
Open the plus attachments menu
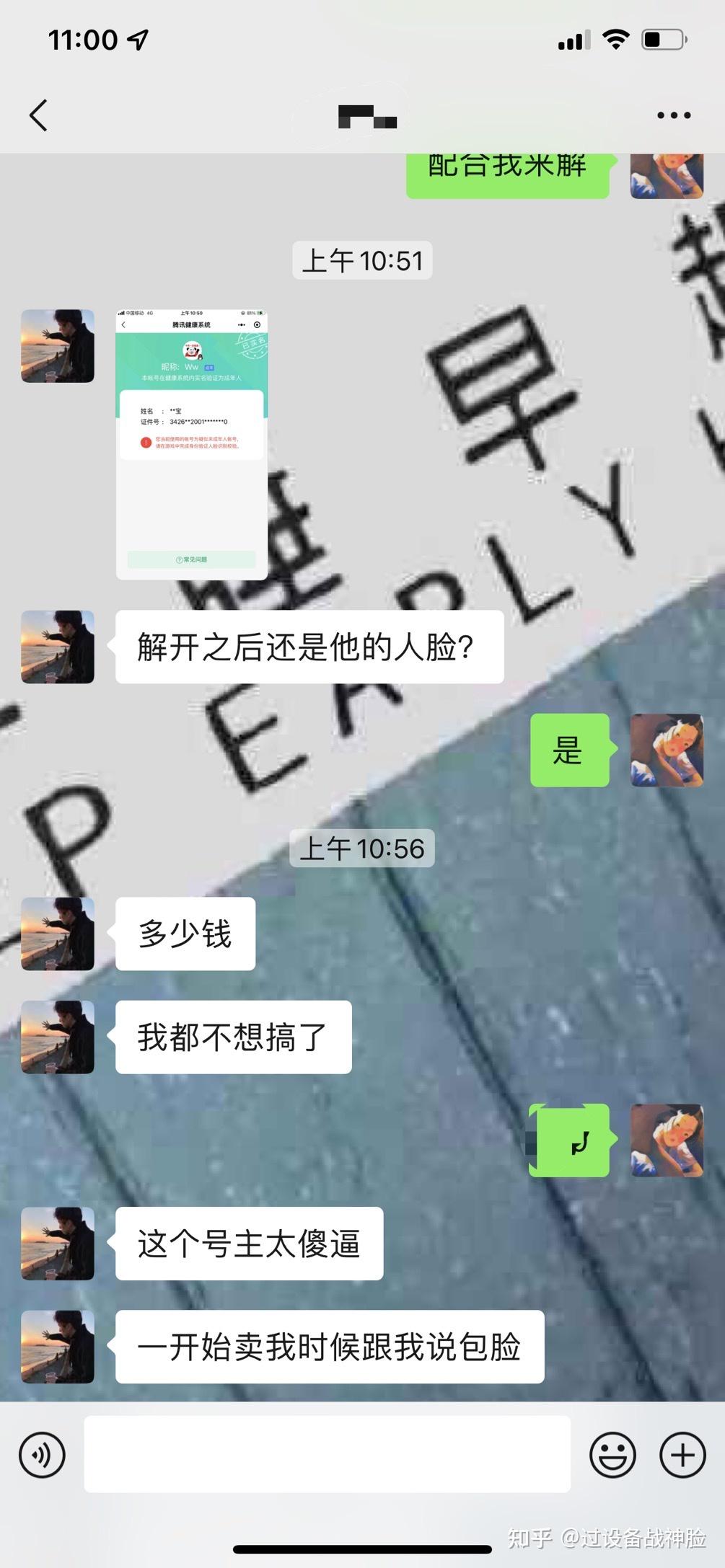682,1455
